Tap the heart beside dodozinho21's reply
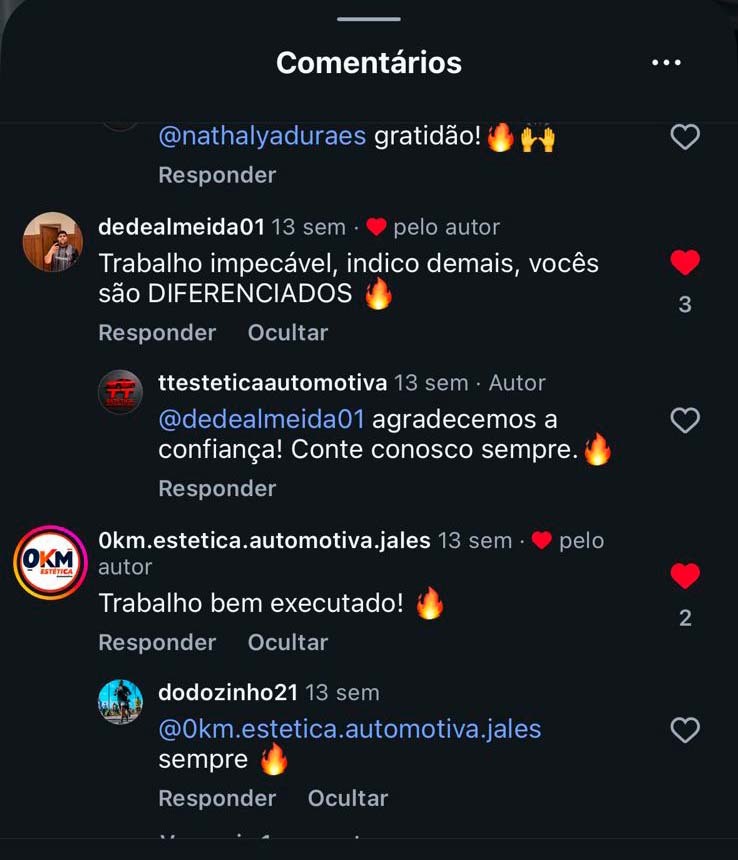The height and width of the screenshot is (860, 738). point(684,731)
